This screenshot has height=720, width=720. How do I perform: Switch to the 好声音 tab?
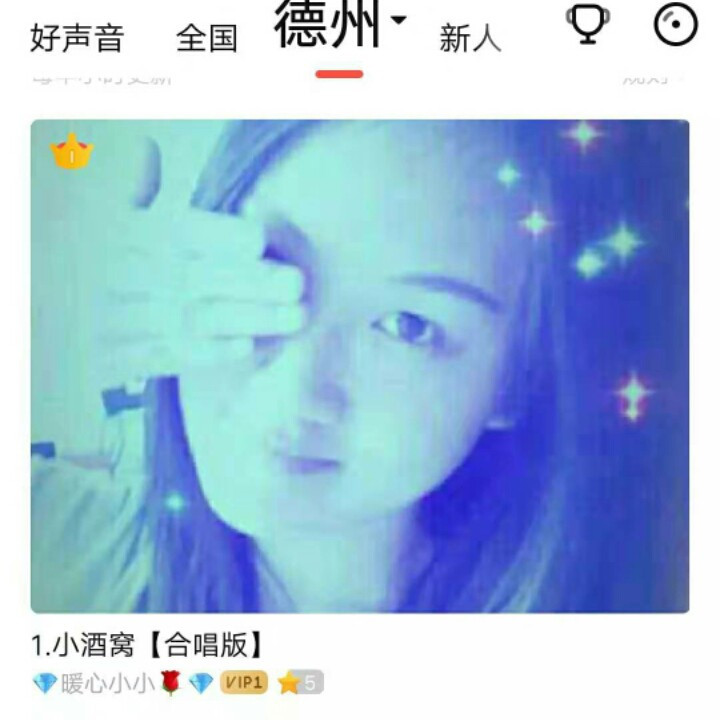pyautogui.click(x=77, y=39)
